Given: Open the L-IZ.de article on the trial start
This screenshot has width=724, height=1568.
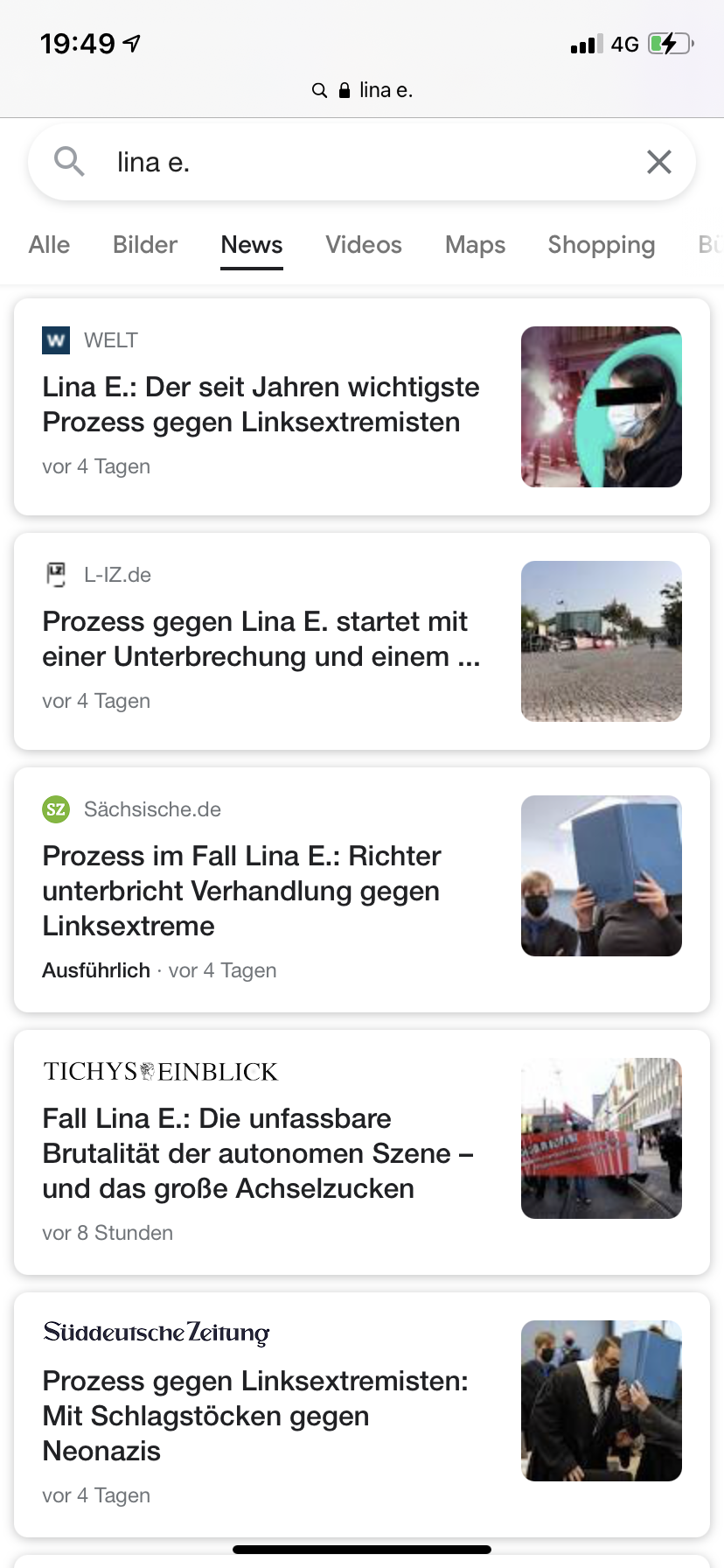Looking at the screenshot, I should pyautogui.click(x=362, y=641).
